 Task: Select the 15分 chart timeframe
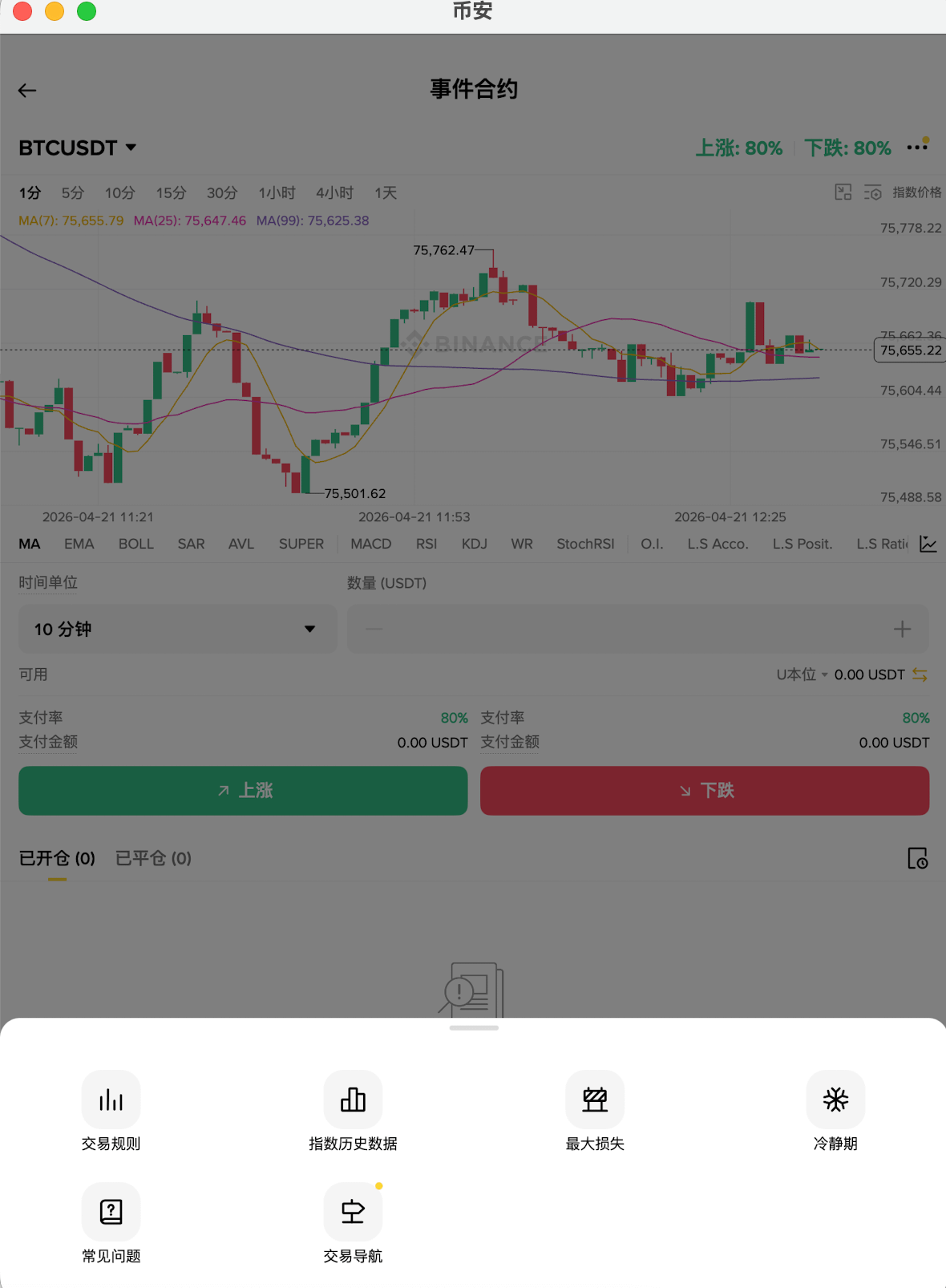[169, 193]
